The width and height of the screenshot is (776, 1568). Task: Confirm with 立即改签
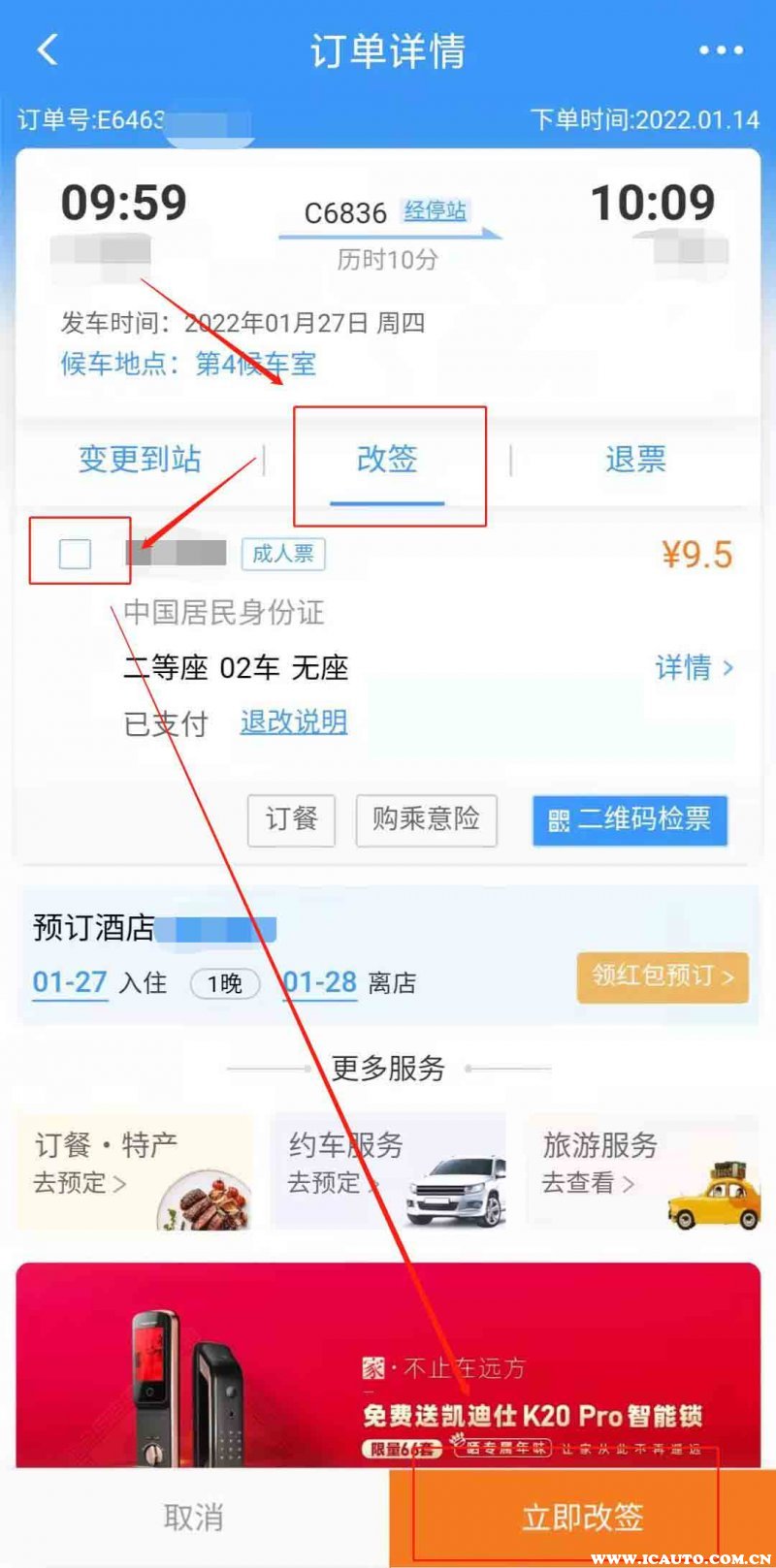point(582,1518)
